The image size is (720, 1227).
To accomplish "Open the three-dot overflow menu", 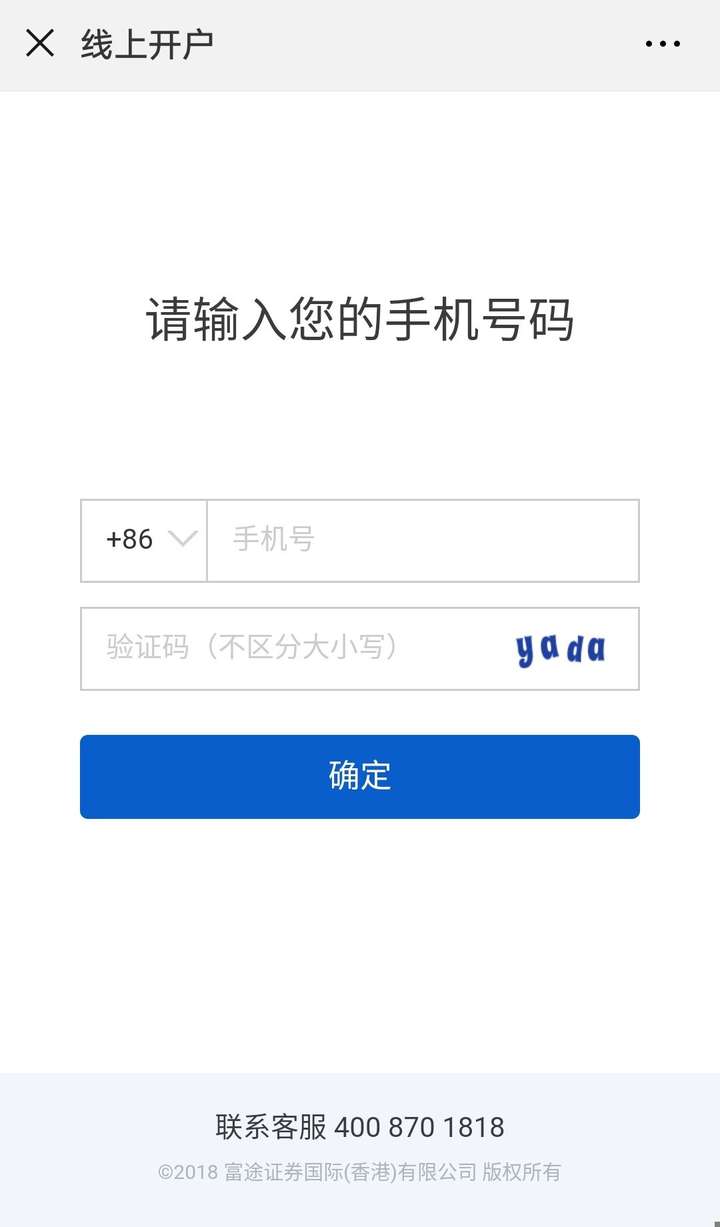I will 662,44.
